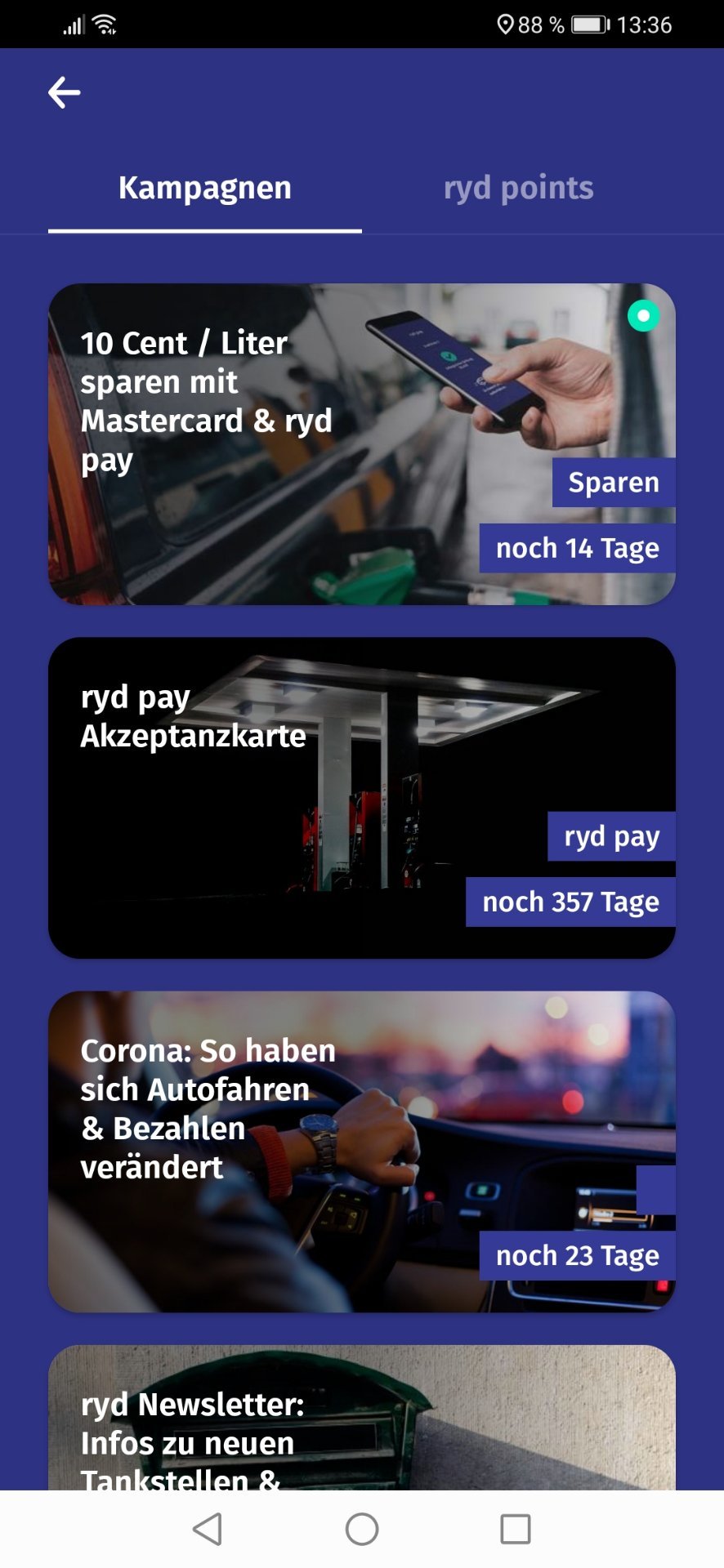Open the ryd Newsletter campaign card
Image resolution: width=724 pixels, height=1568 pixels.
(x=362, y=1418)
